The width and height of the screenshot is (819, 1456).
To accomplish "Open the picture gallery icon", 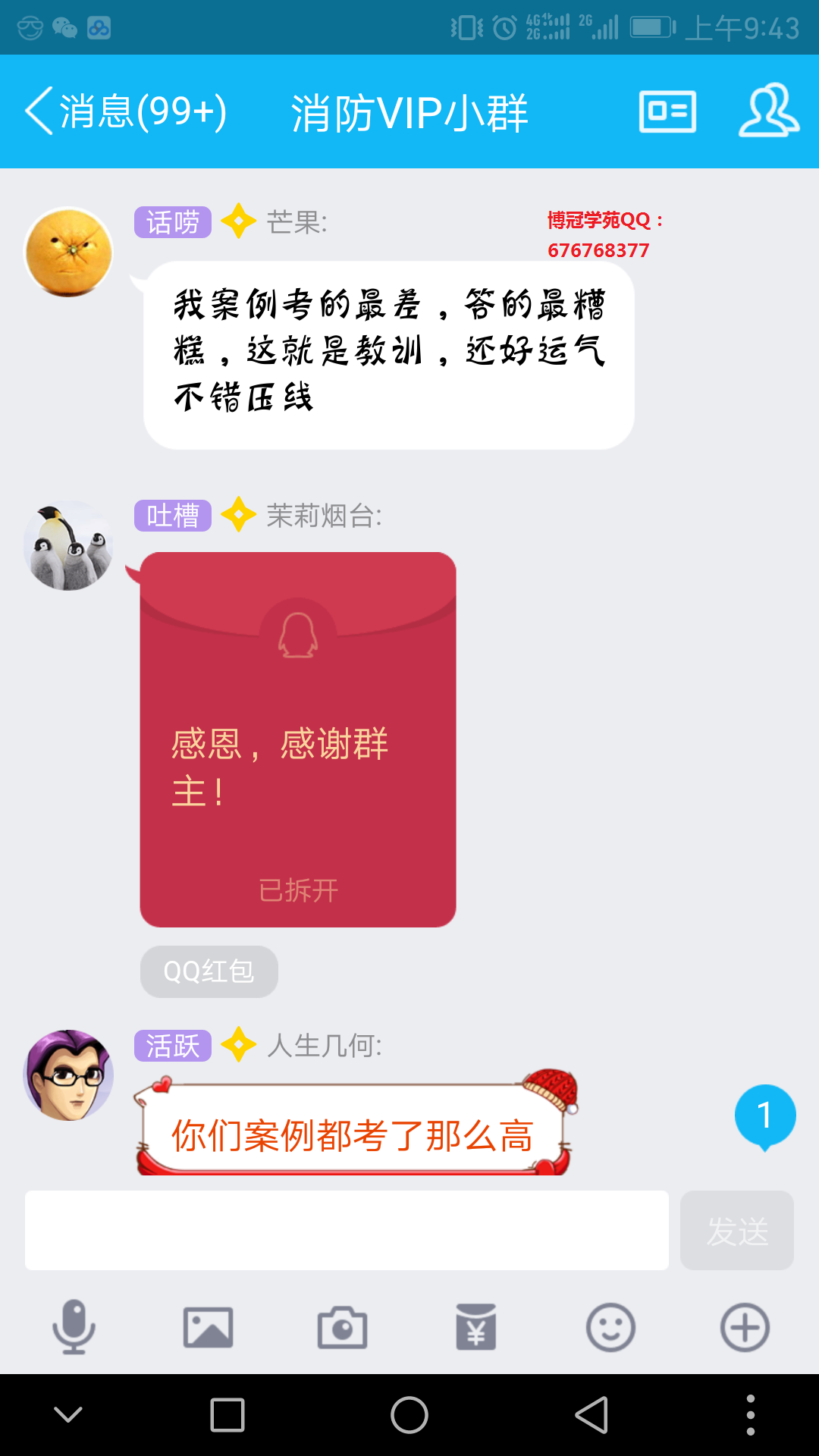I will point(208,1327).
